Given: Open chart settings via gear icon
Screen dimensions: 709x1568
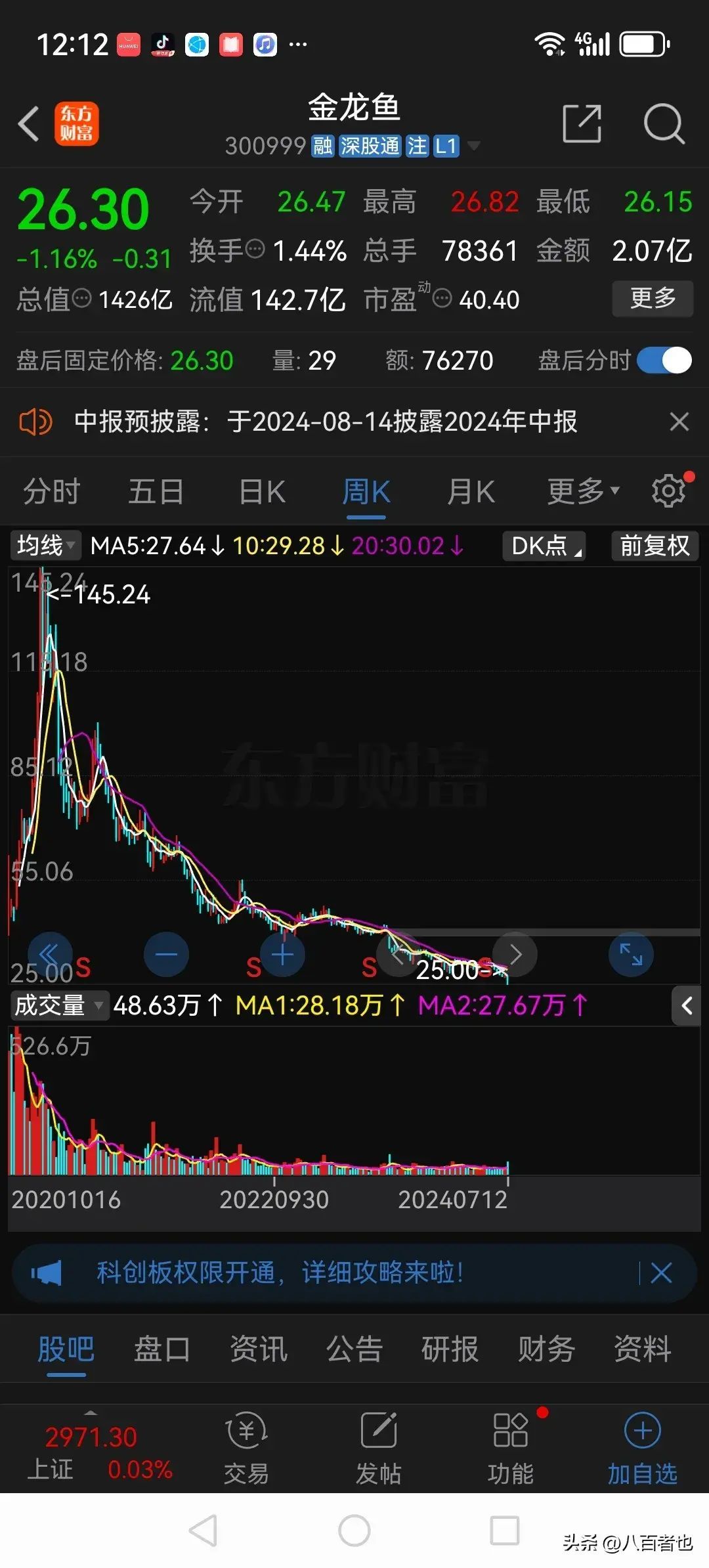Looking at the screenshot, I should point(668,490).
